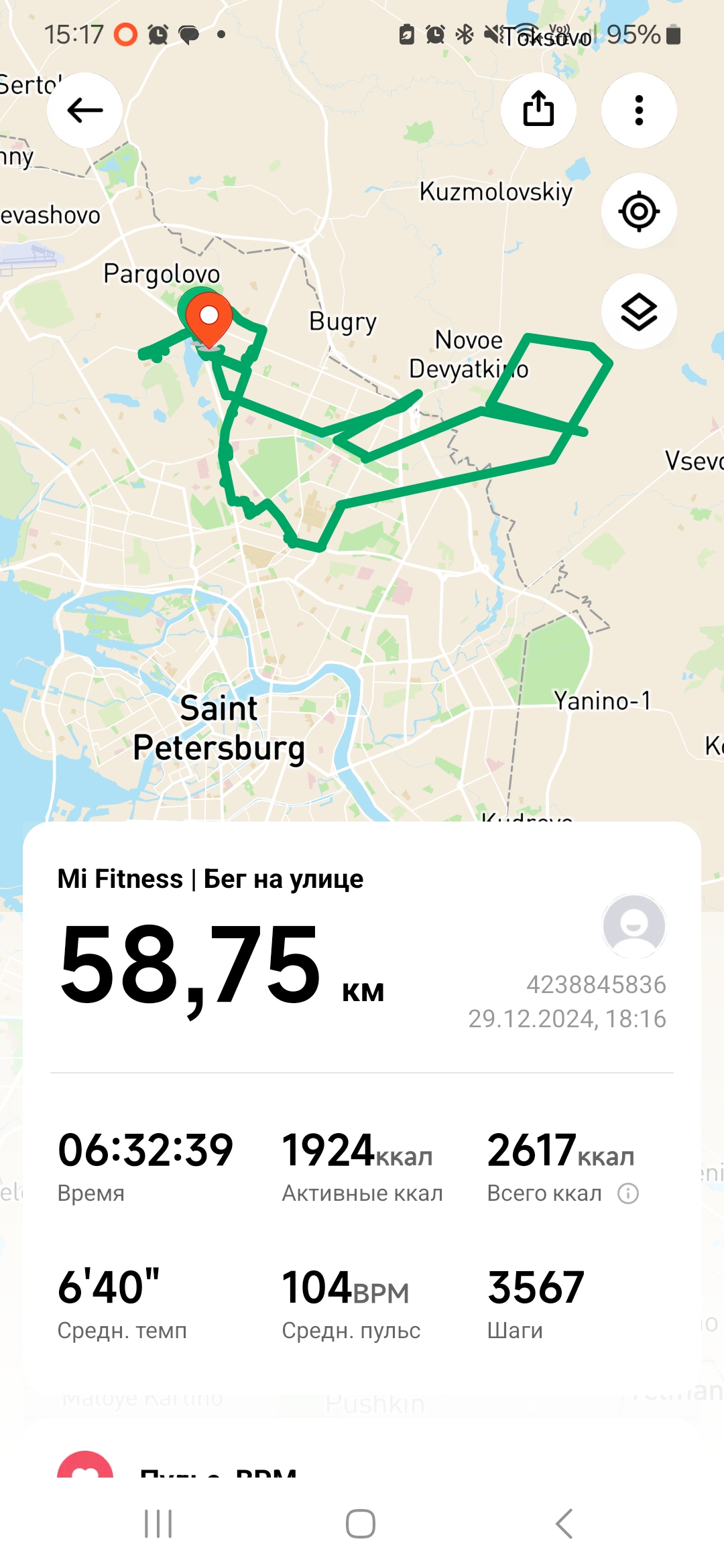Open the three-dot overflow menu

coord(639,110)
